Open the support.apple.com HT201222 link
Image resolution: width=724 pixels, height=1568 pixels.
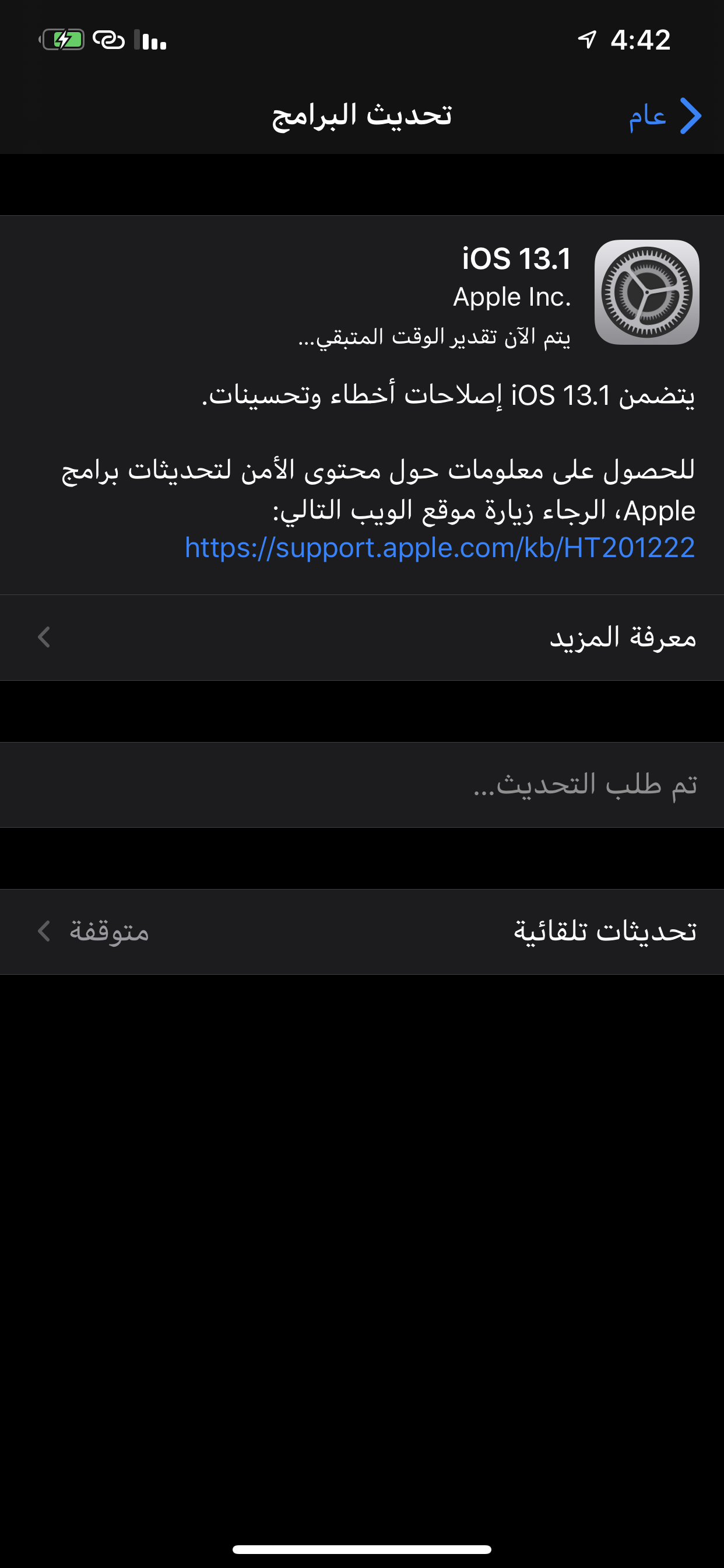pos(440,547)
